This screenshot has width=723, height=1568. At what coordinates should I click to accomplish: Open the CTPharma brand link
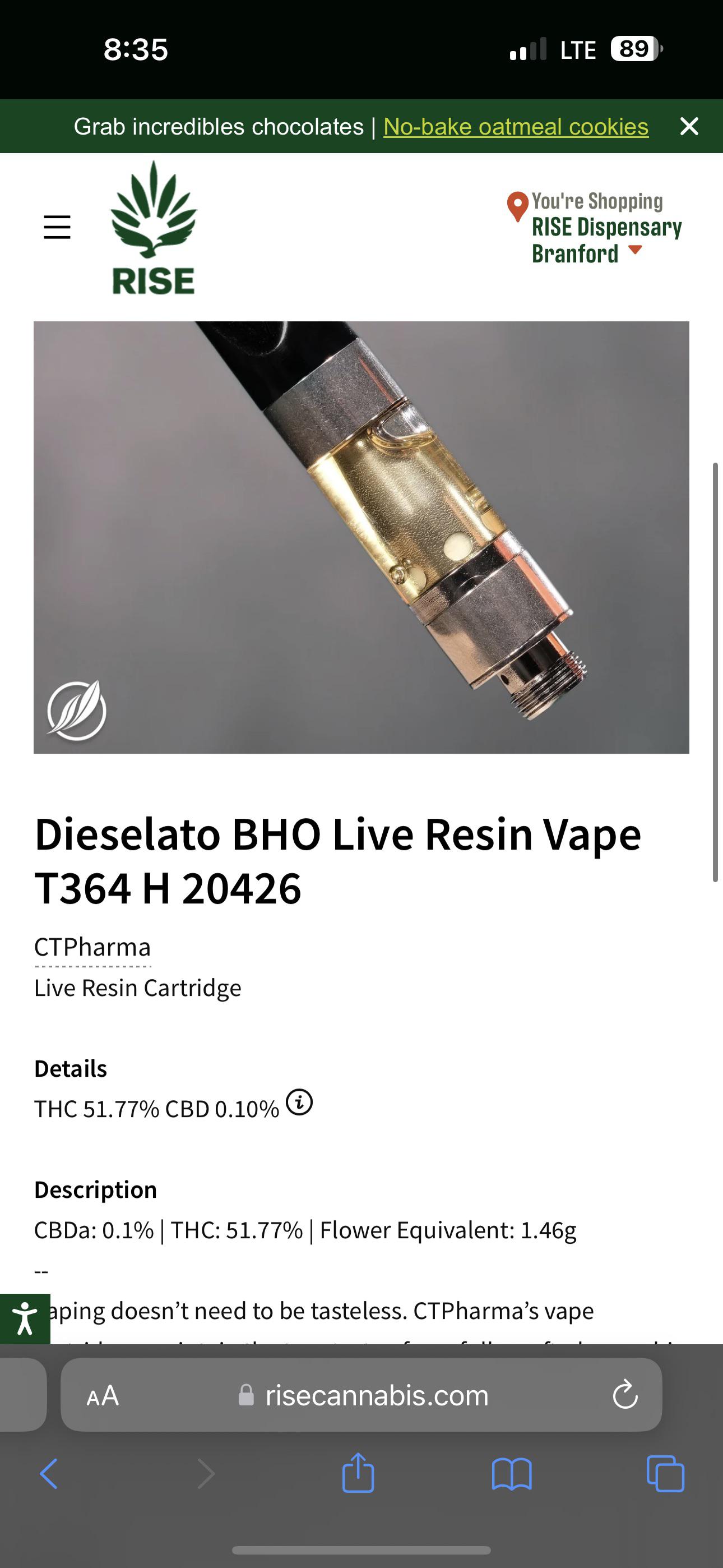[x=92, y=947]
